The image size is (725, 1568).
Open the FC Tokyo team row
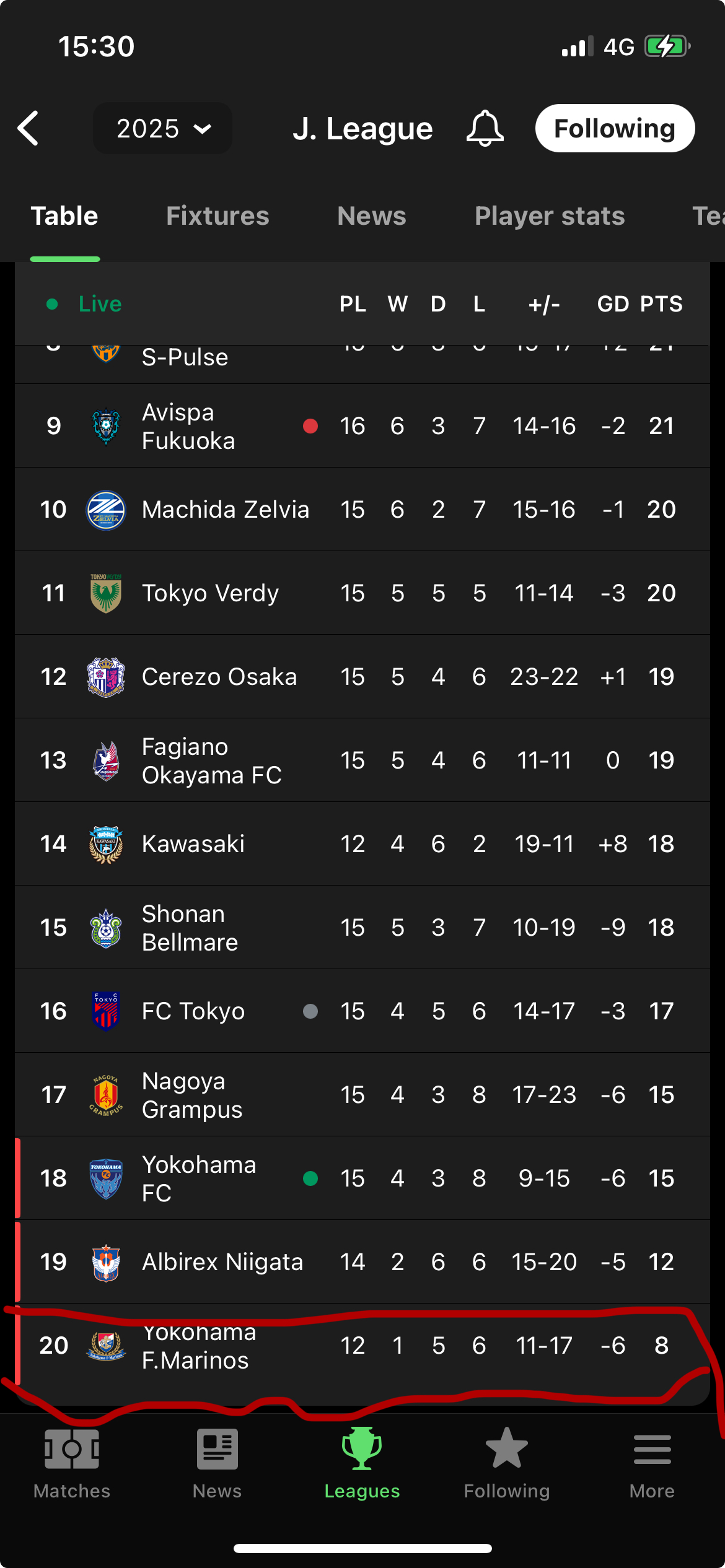(x=362, y=1011)
